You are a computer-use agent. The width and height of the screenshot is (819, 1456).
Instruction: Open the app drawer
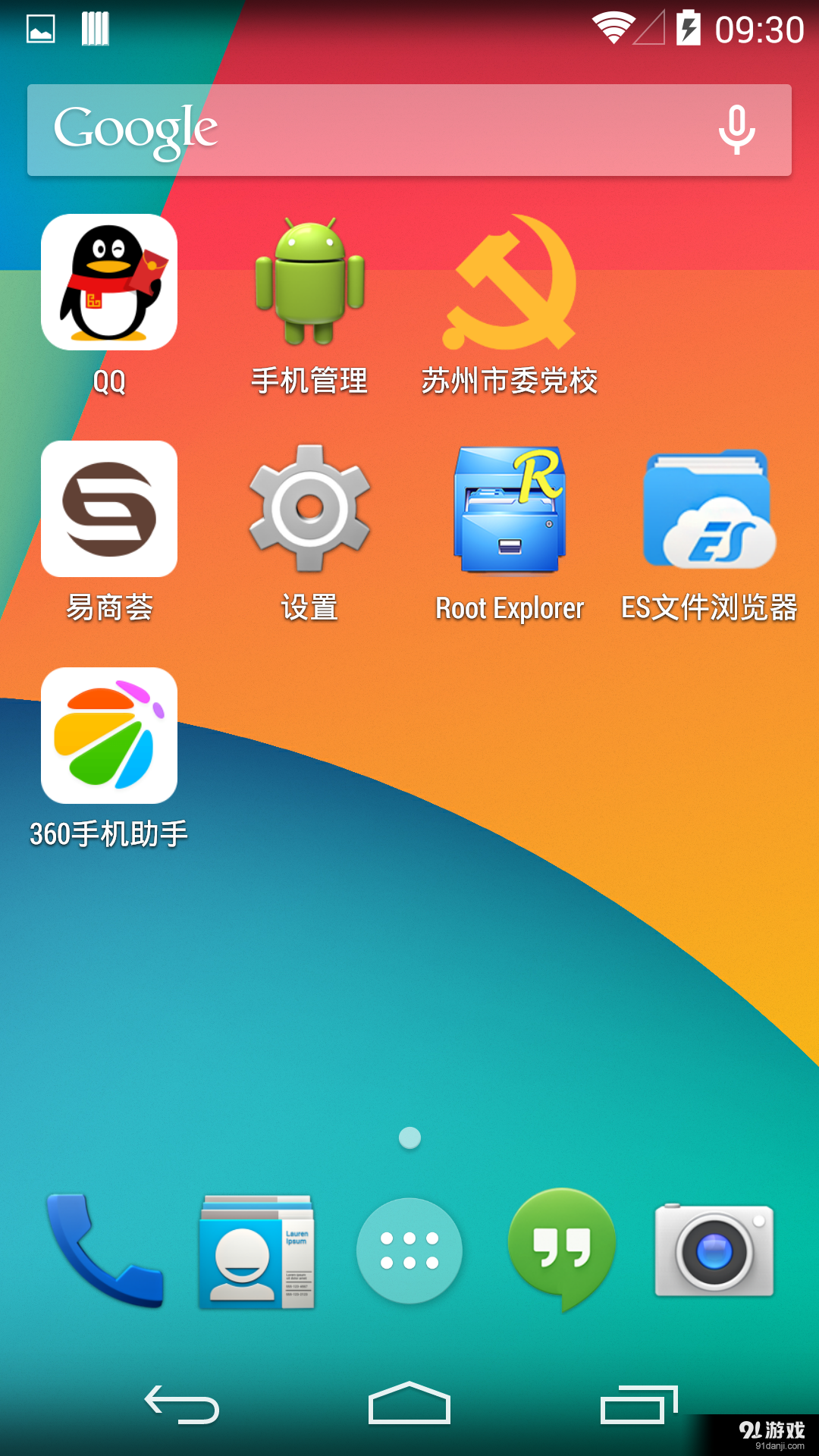click(409, 1247)
